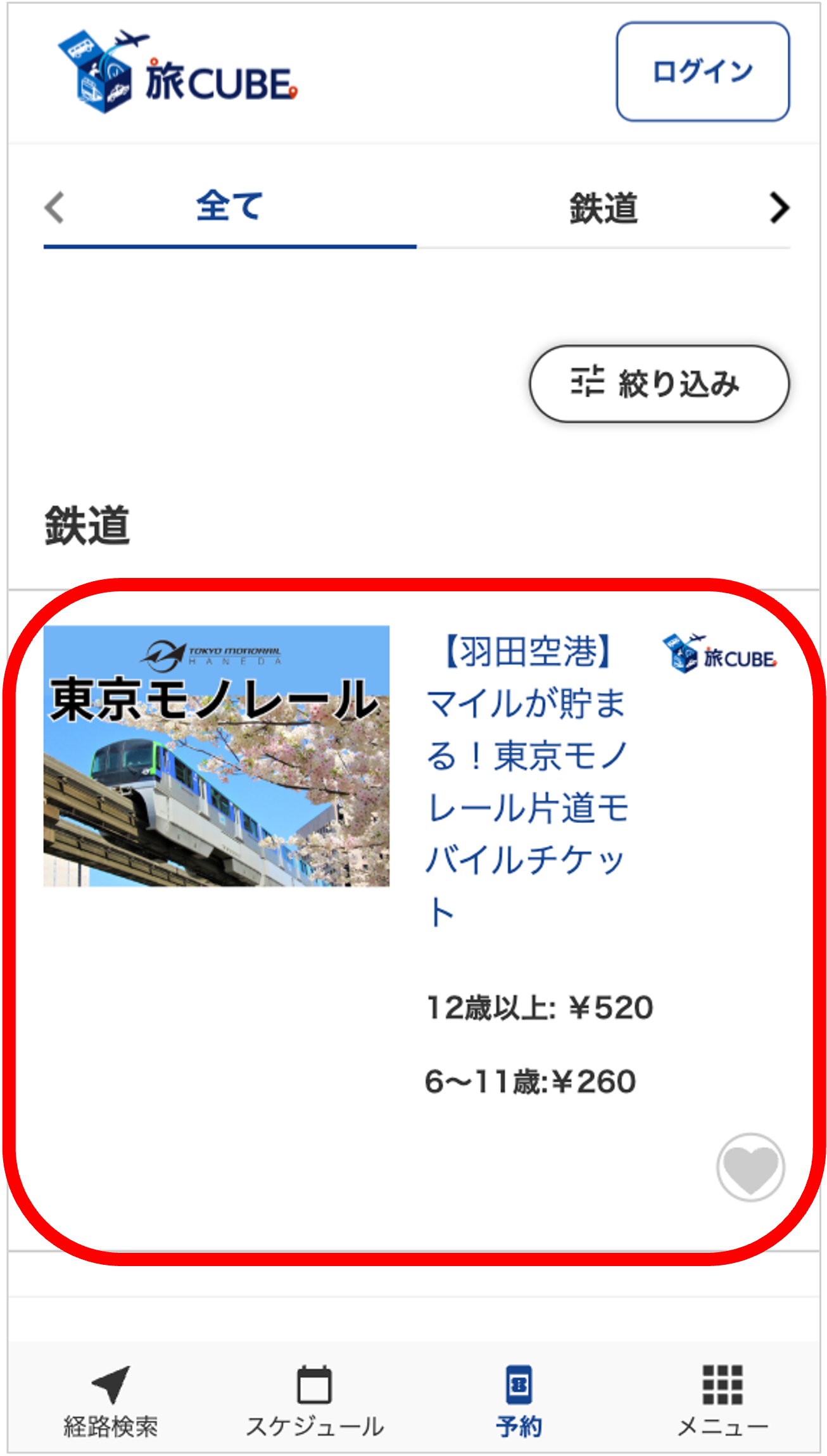Tap the ログイン login button
Screen dimensions: 827x1456
point(702,72)
